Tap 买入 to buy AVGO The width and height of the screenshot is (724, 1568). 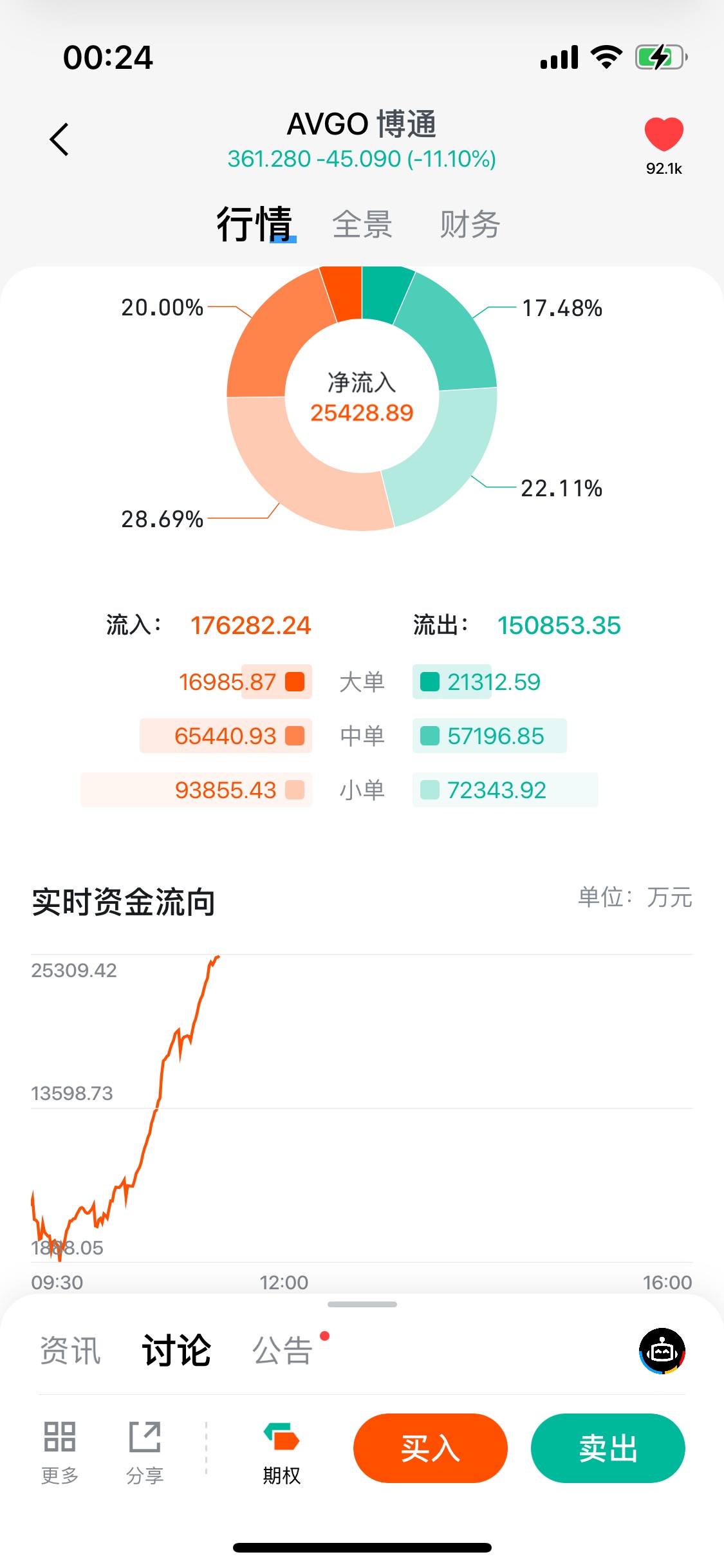point(430,1448)
